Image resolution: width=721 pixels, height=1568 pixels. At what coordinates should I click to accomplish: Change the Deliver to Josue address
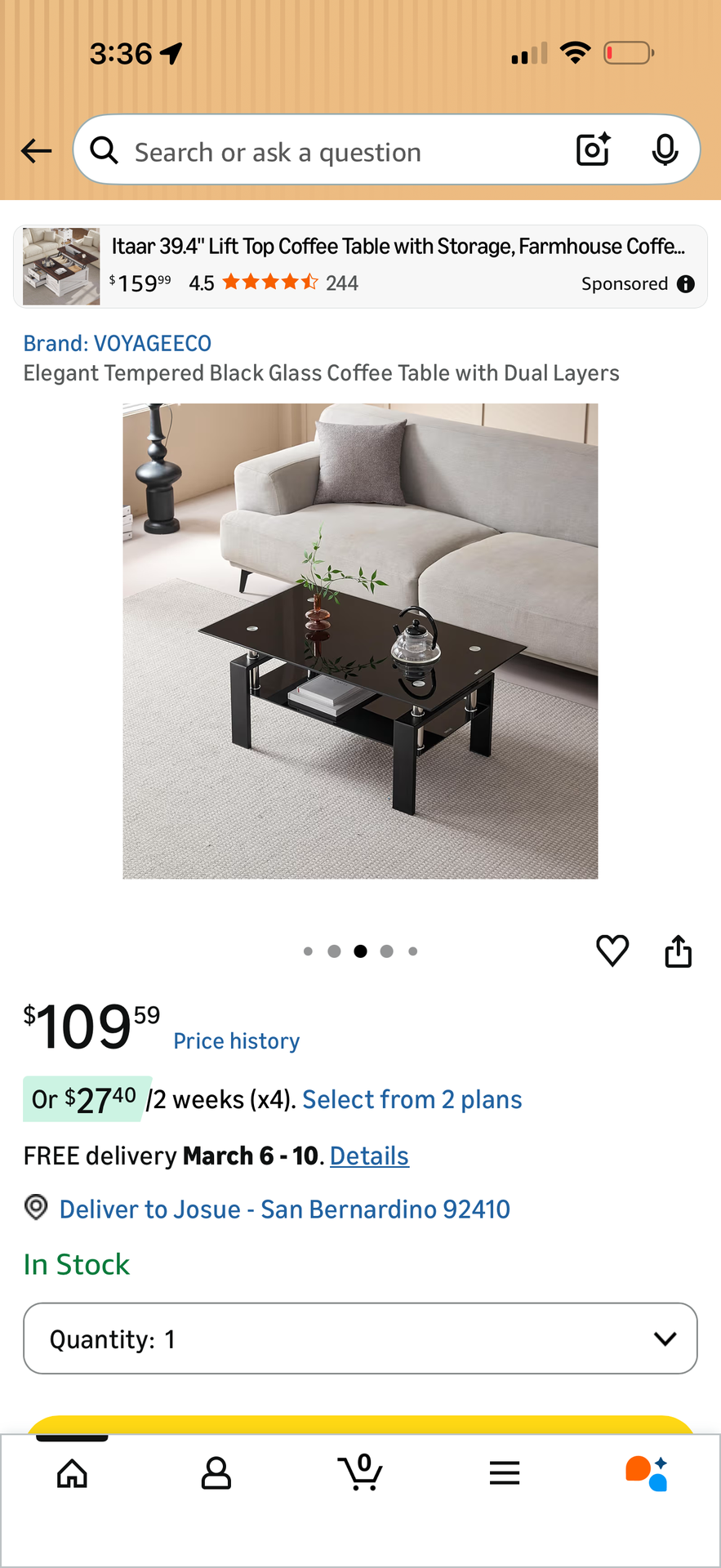[283, 1209]
